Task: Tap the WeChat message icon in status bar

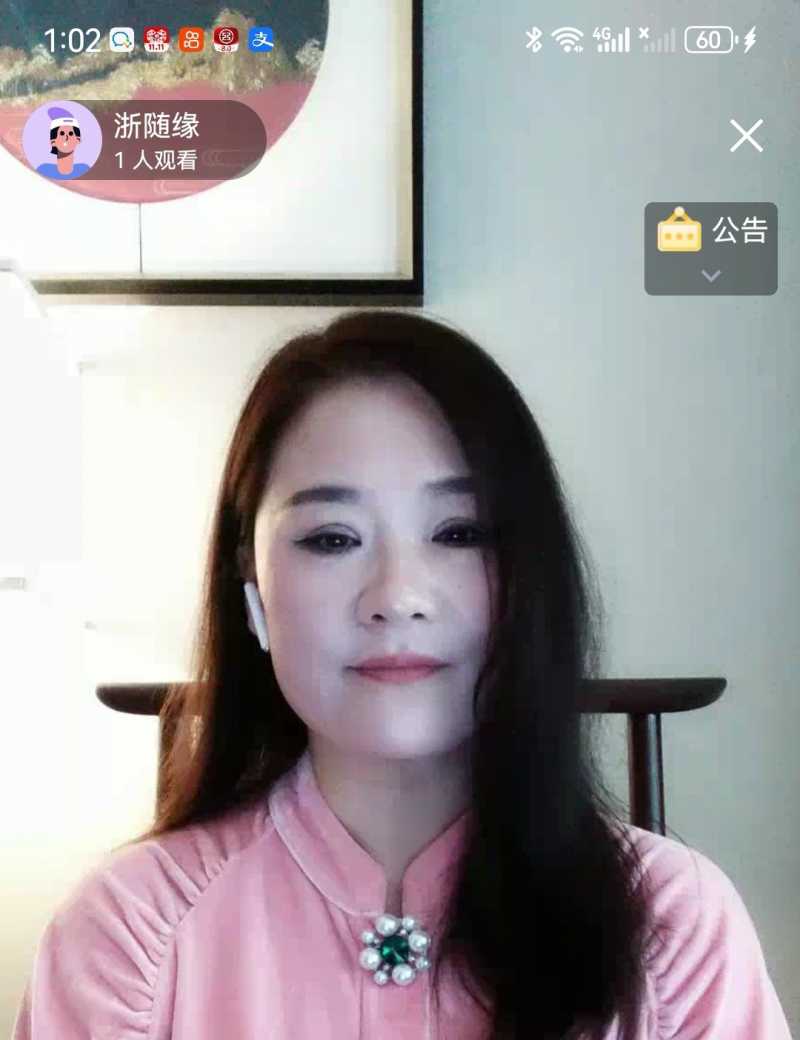Action: point(120,38)
